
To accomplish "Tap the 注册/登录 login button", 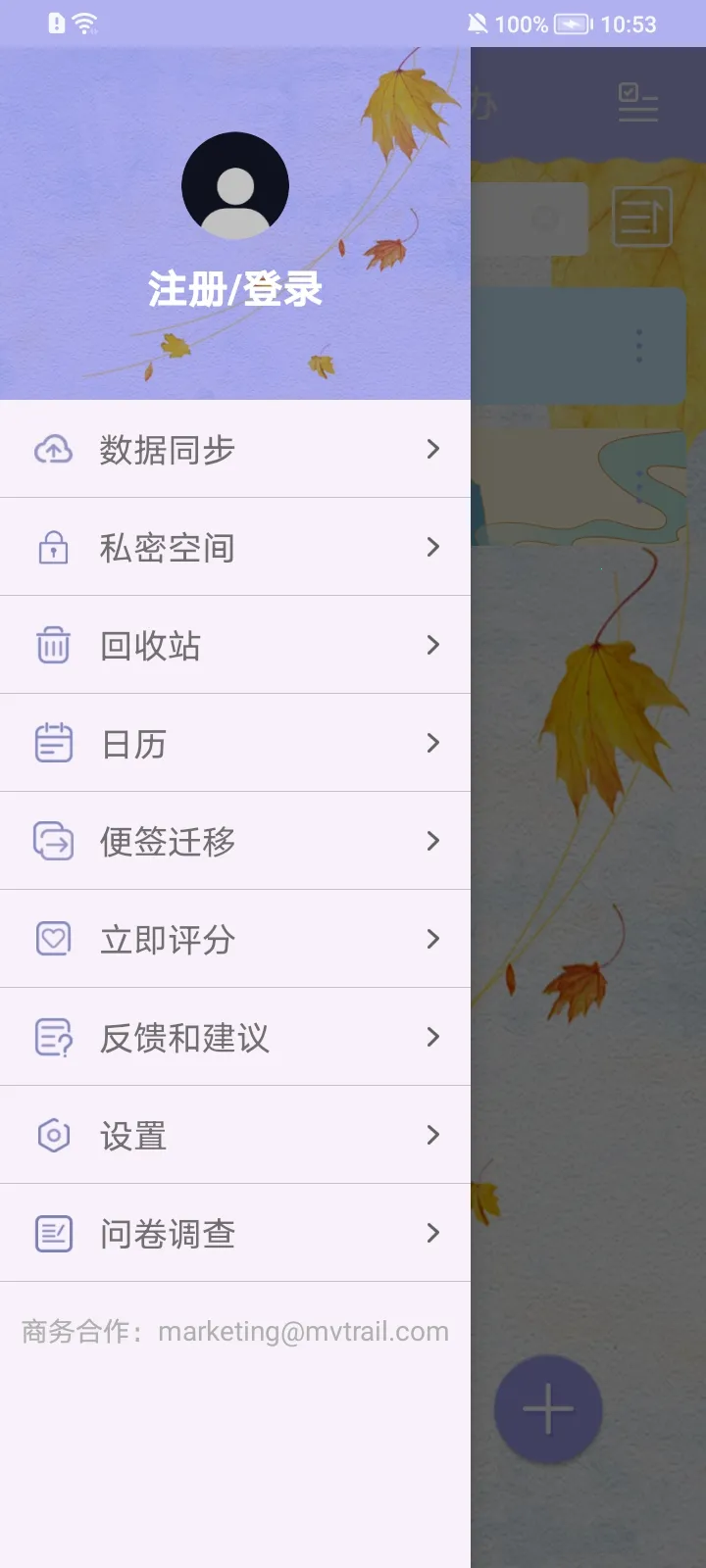I will click(x=234, y=290).
